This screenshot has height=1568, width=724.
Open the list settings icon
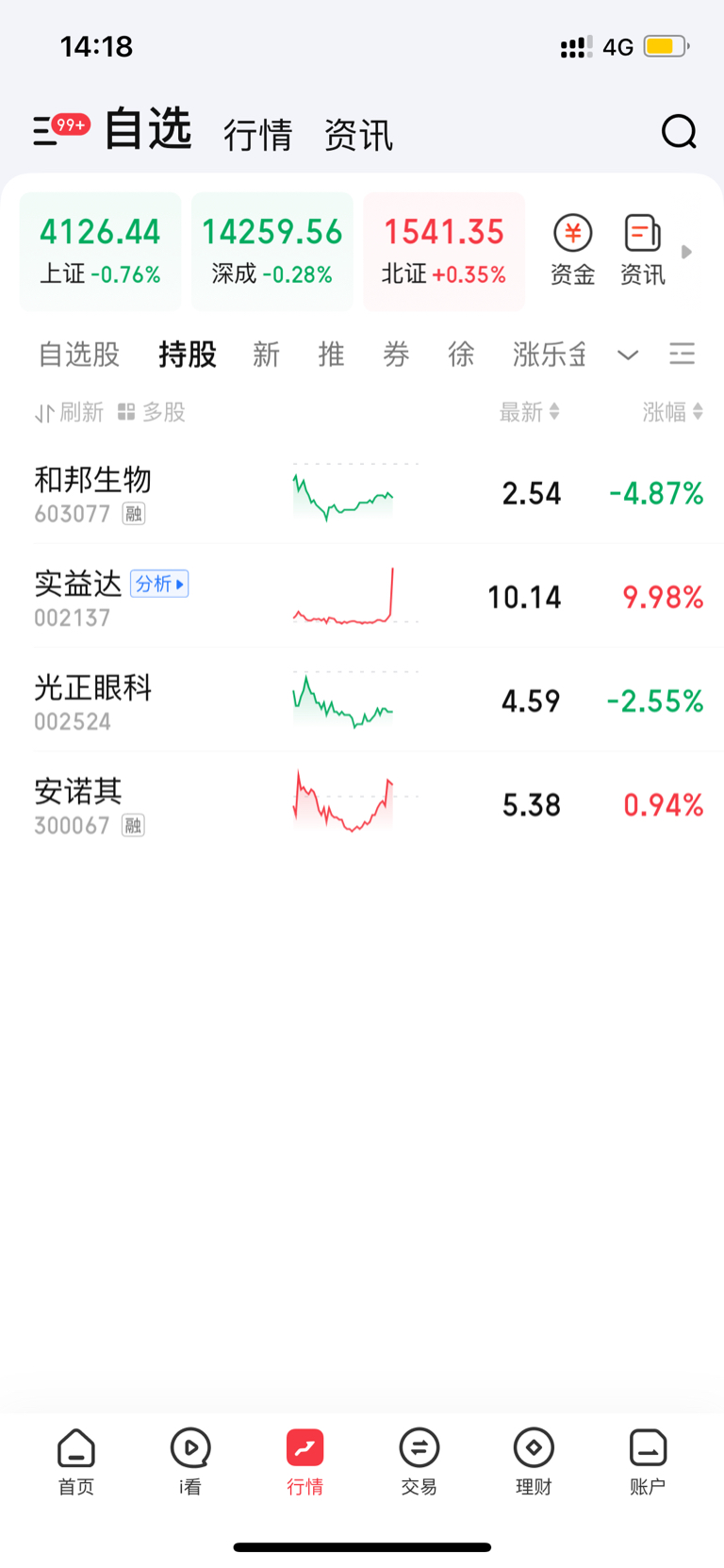point(682,355)
